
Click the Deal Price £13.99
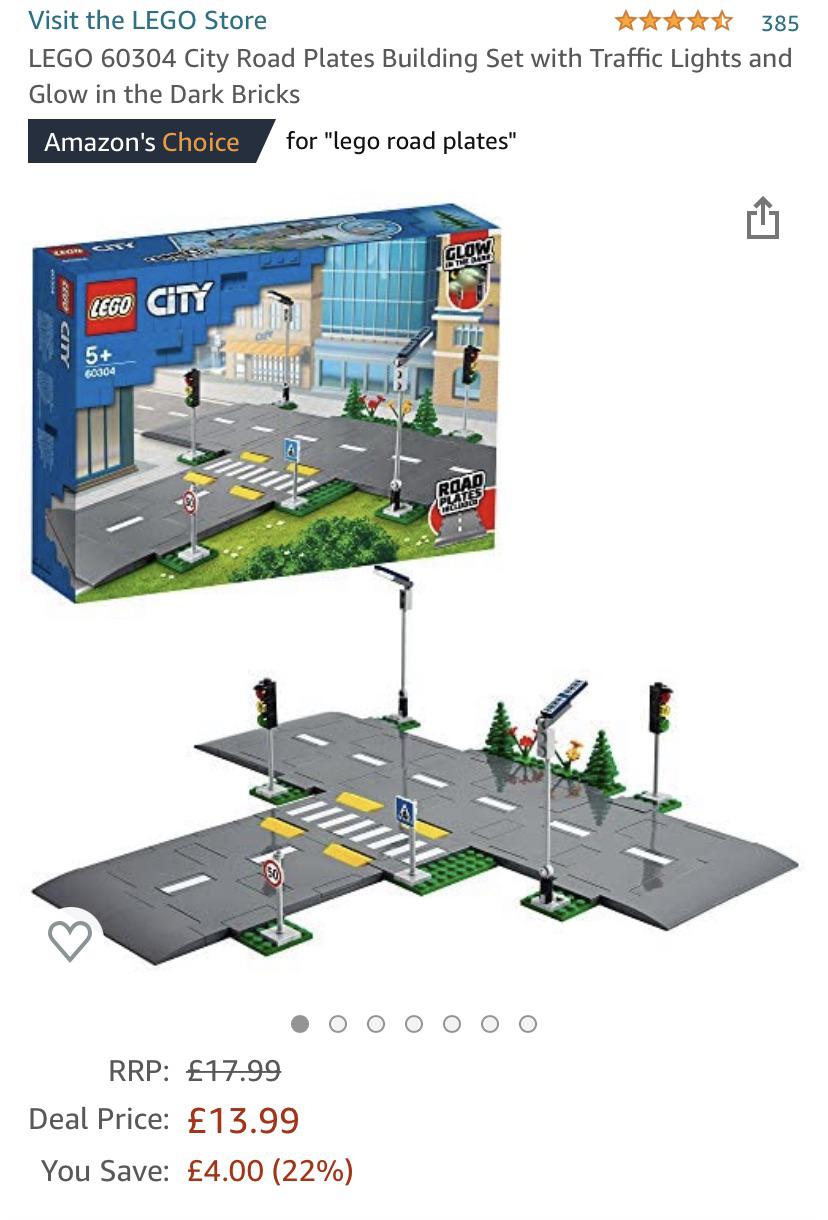coord(243,1119)
